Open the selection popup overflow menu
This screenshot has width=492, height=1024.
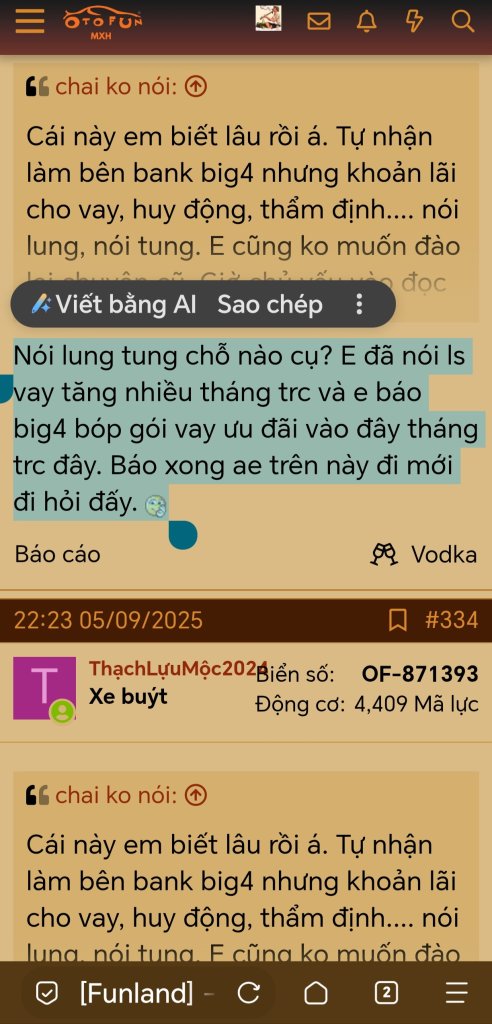(x=359, y=304)
